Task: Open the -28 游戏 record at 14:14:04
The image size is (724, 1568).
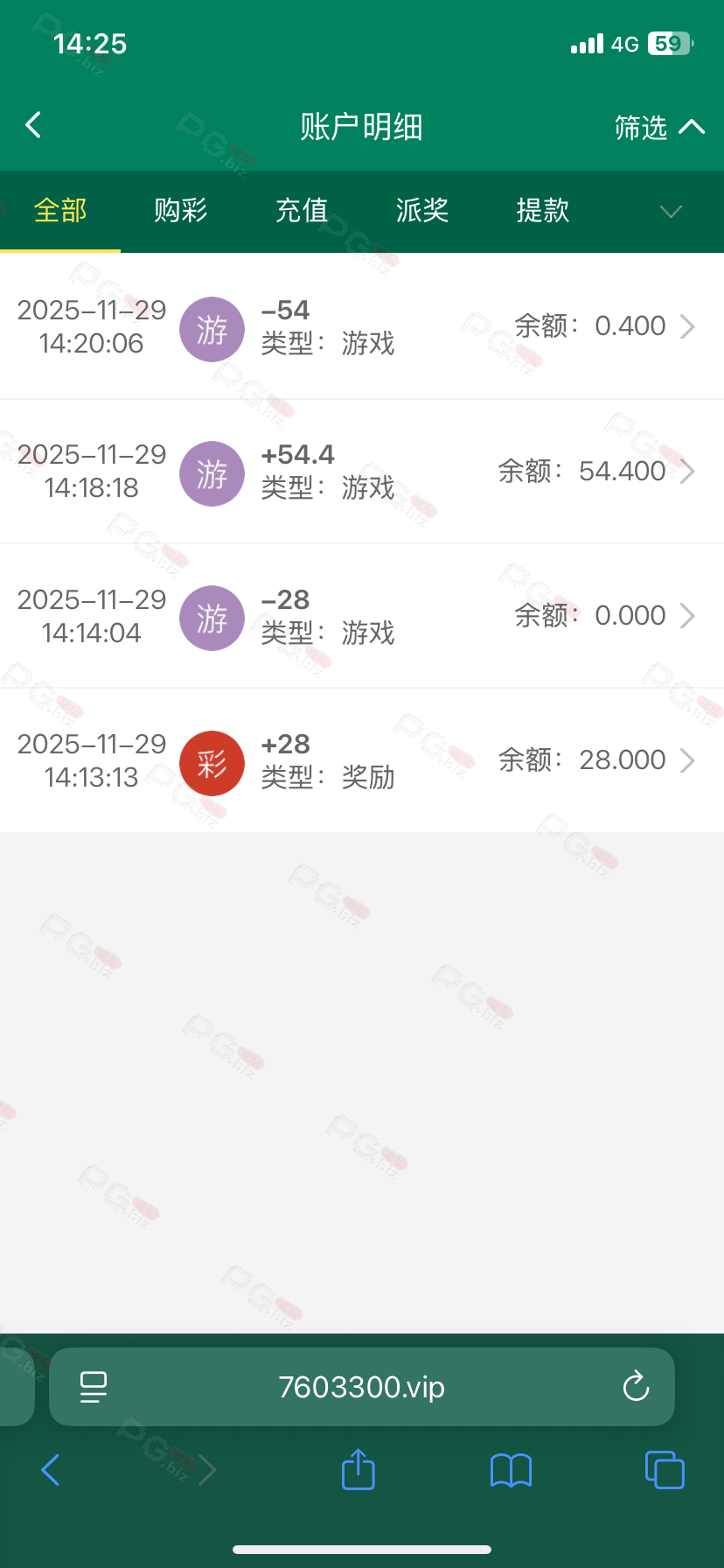Action: (362, 616)
